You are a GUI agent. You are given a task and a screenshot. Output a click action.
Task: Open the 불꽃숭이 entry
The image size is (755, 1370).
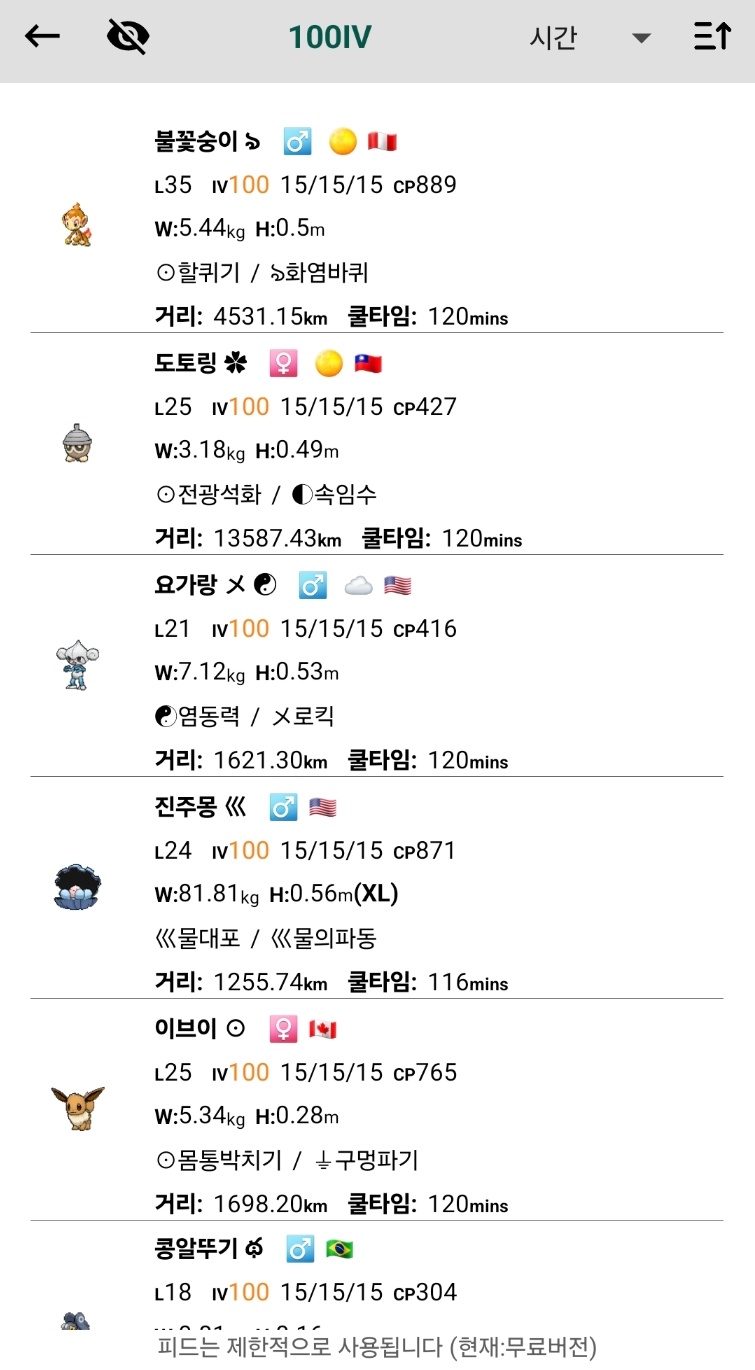377,228
